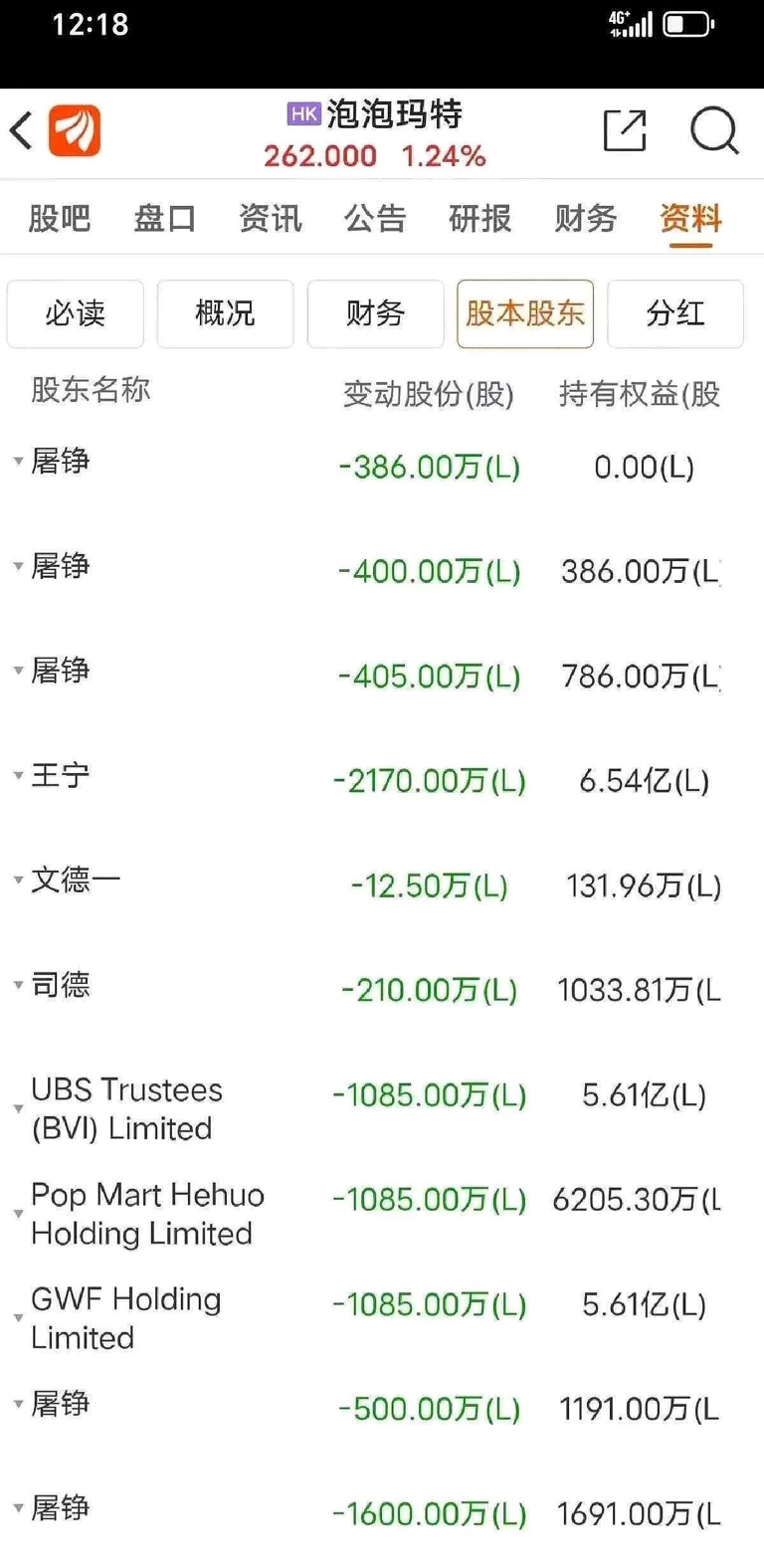
Task: Select the 必读 chip
Action: coord(76,313)
